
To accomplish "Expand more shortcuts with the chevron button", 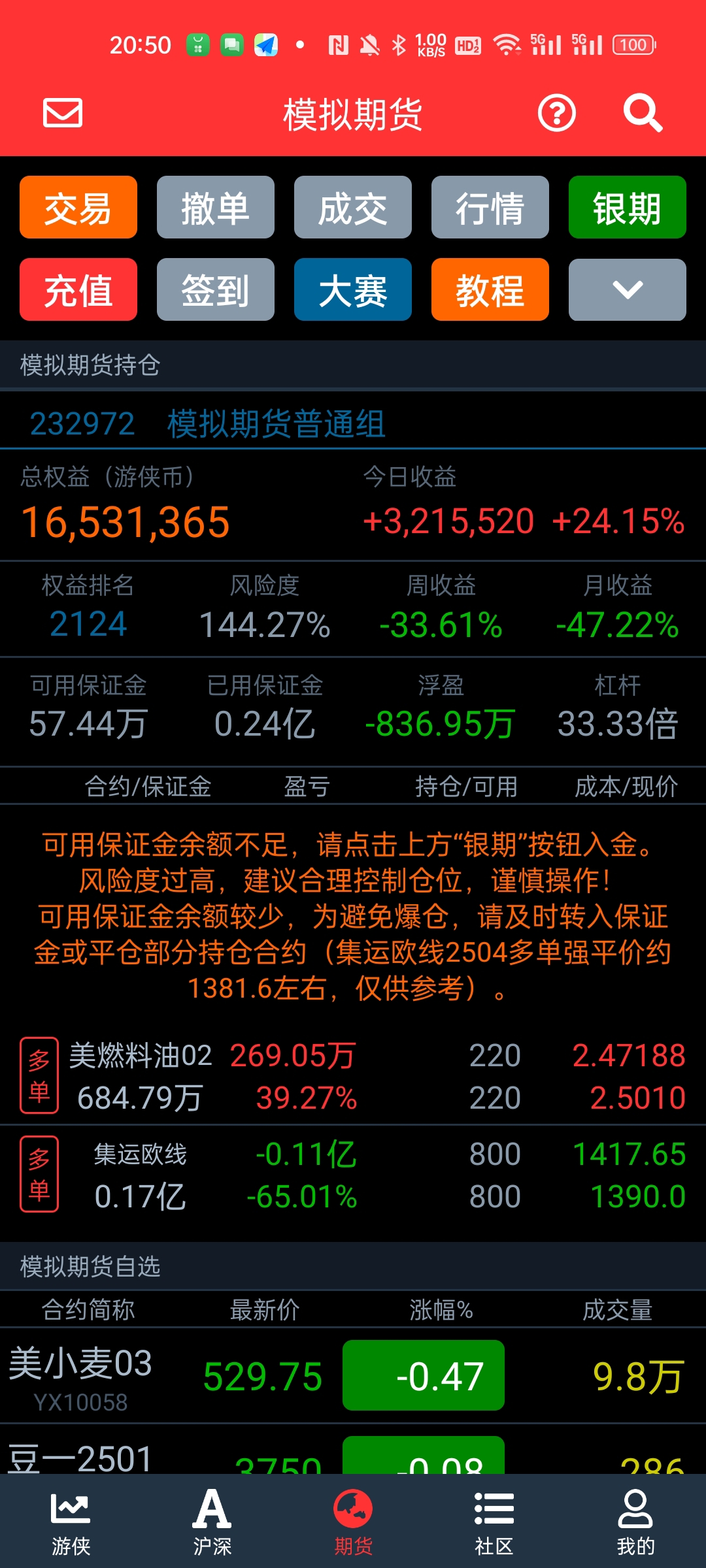I will [628, 289].
